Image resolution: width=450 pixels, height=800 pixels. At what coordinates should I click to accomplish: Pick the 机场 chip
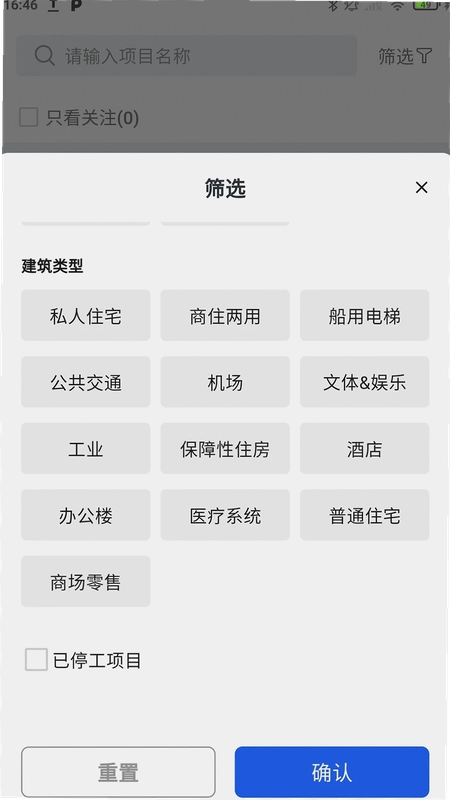[x=225, y=382]
